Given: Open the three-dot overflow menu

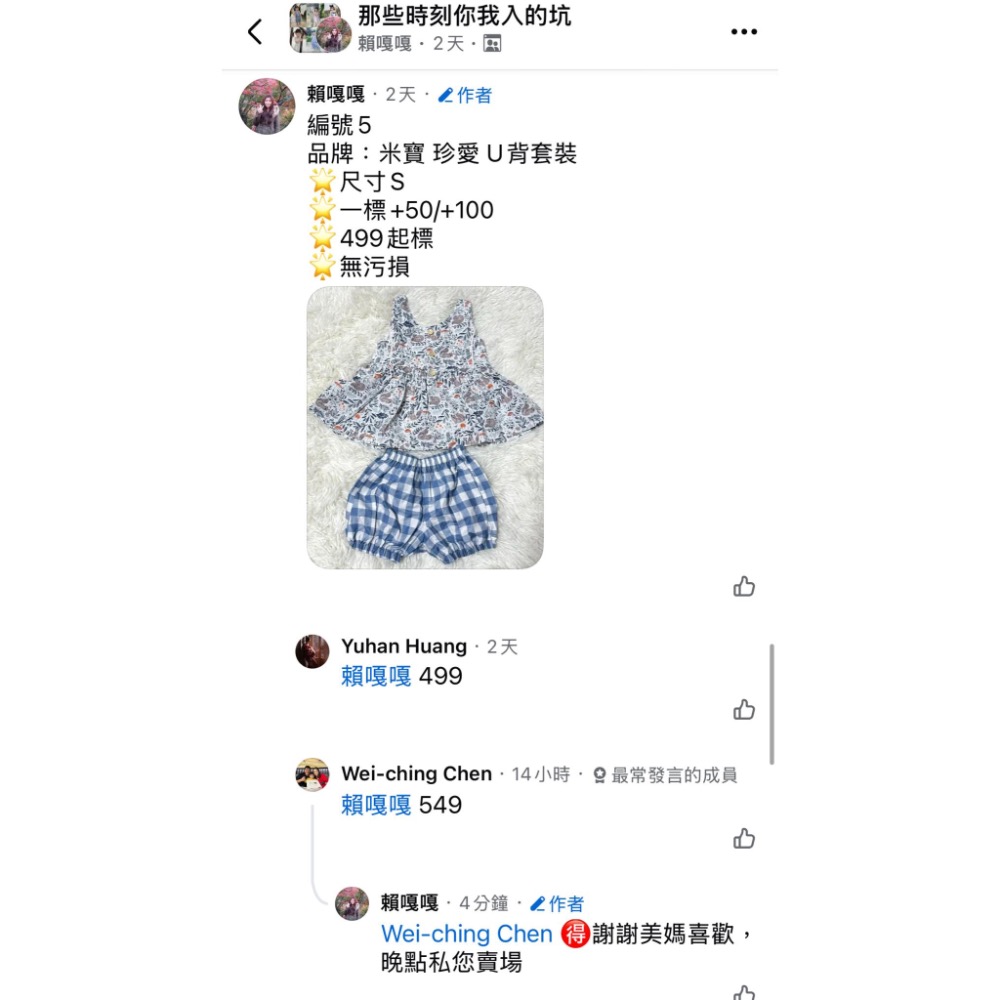Looking at the screenshot, I should point(744,32).
